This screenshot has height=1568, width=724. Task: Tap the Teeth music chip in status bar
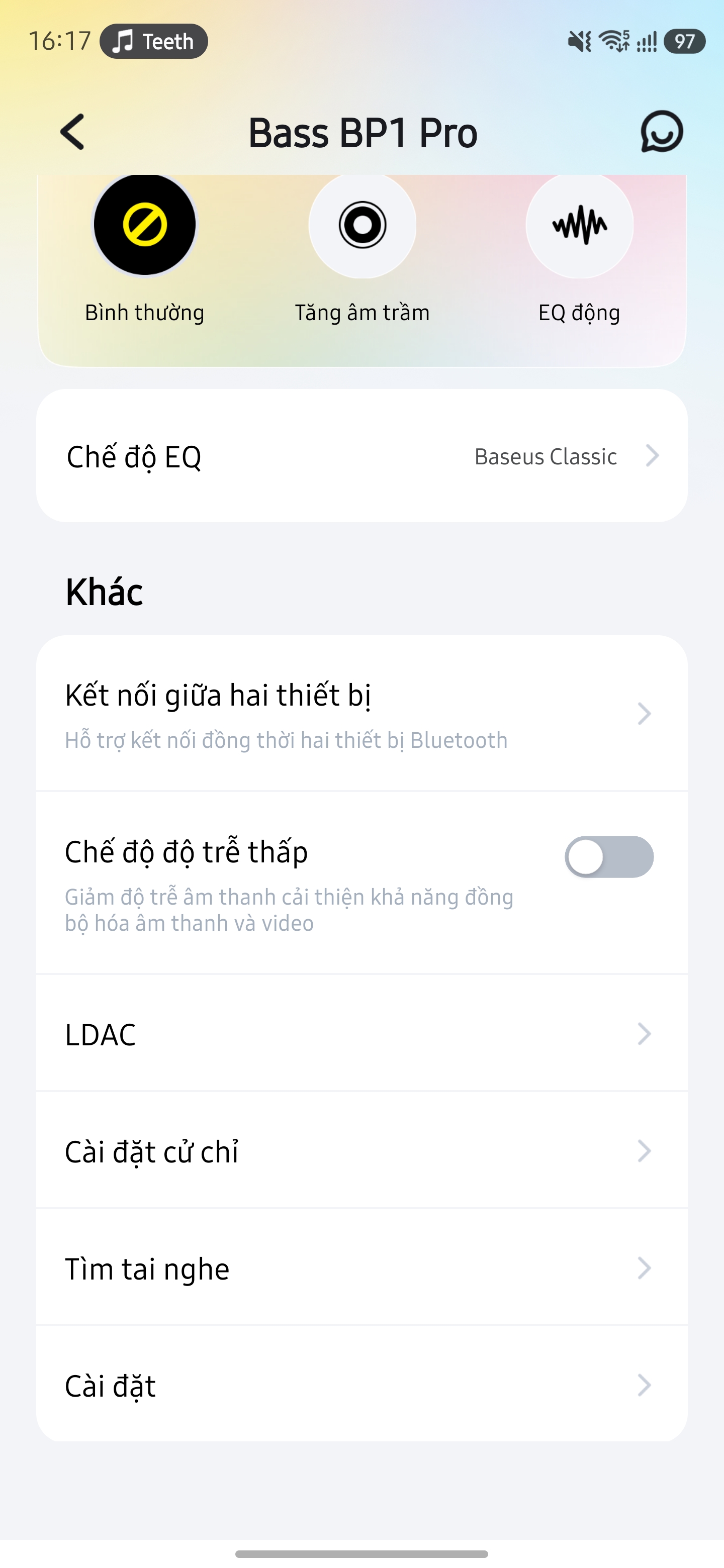click(x=154, y=41)
